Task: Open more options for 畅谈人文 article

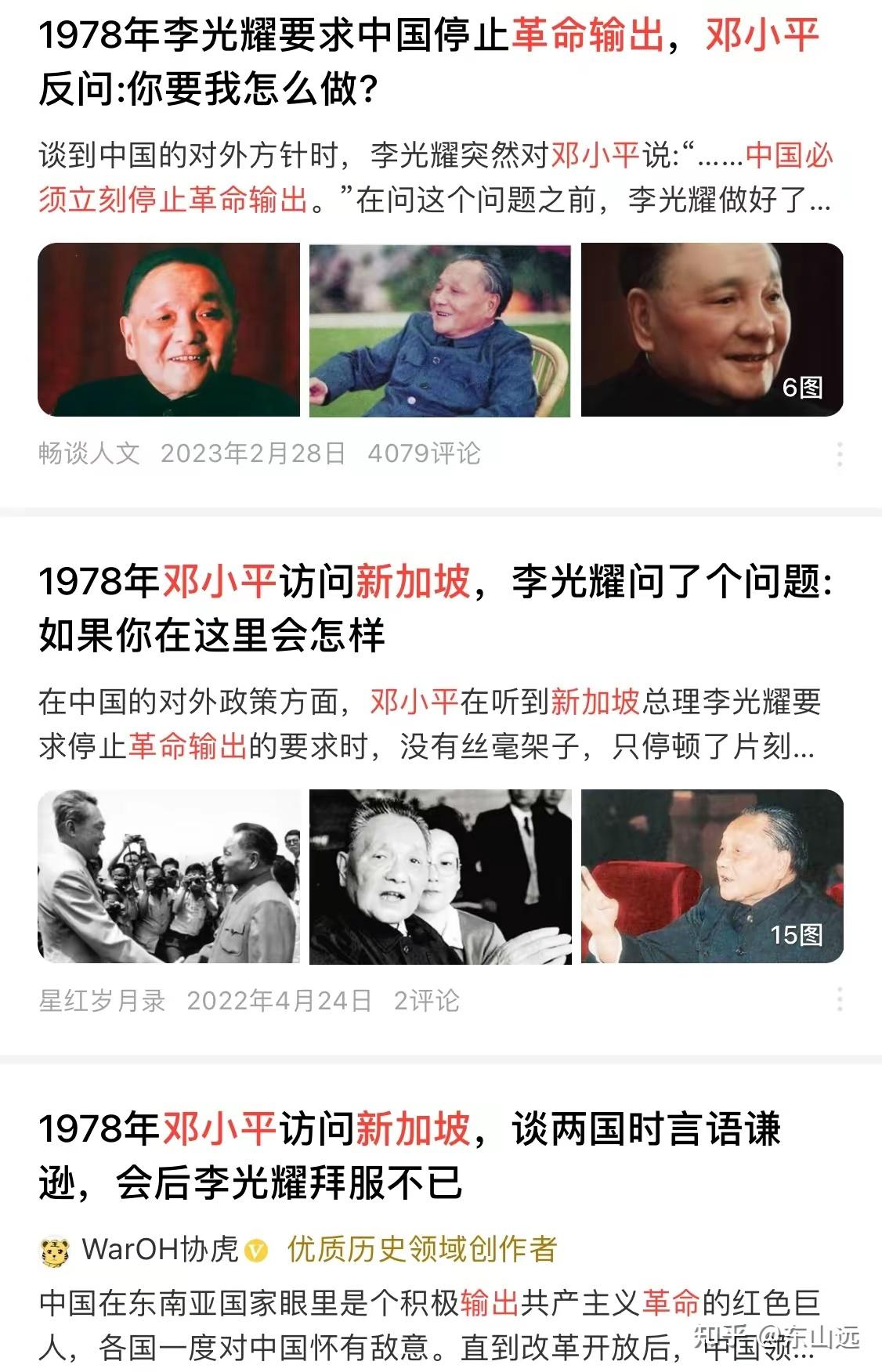Action: pyautogui.click(x=840, y=454)
